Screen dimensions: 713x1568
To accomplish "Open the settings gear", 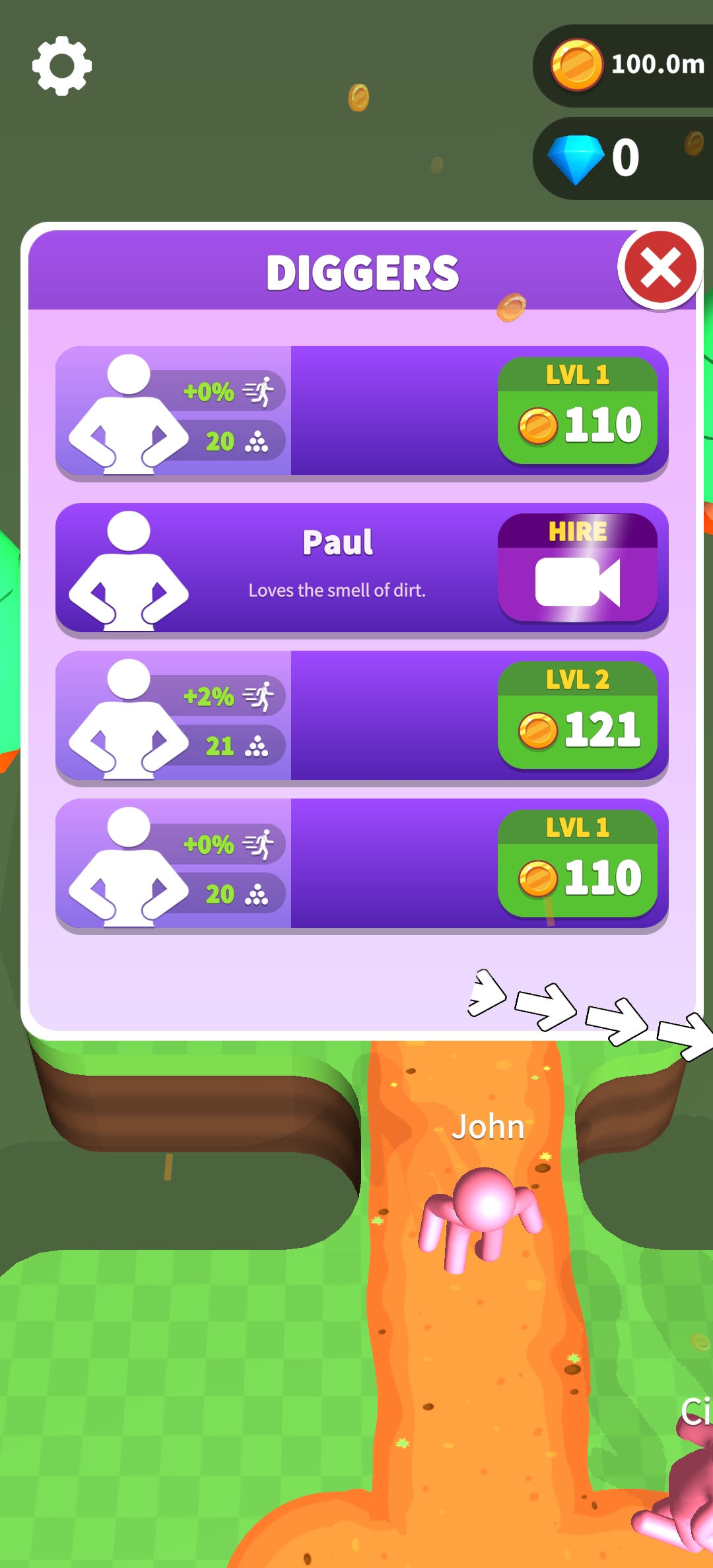I will coord(61,66).
